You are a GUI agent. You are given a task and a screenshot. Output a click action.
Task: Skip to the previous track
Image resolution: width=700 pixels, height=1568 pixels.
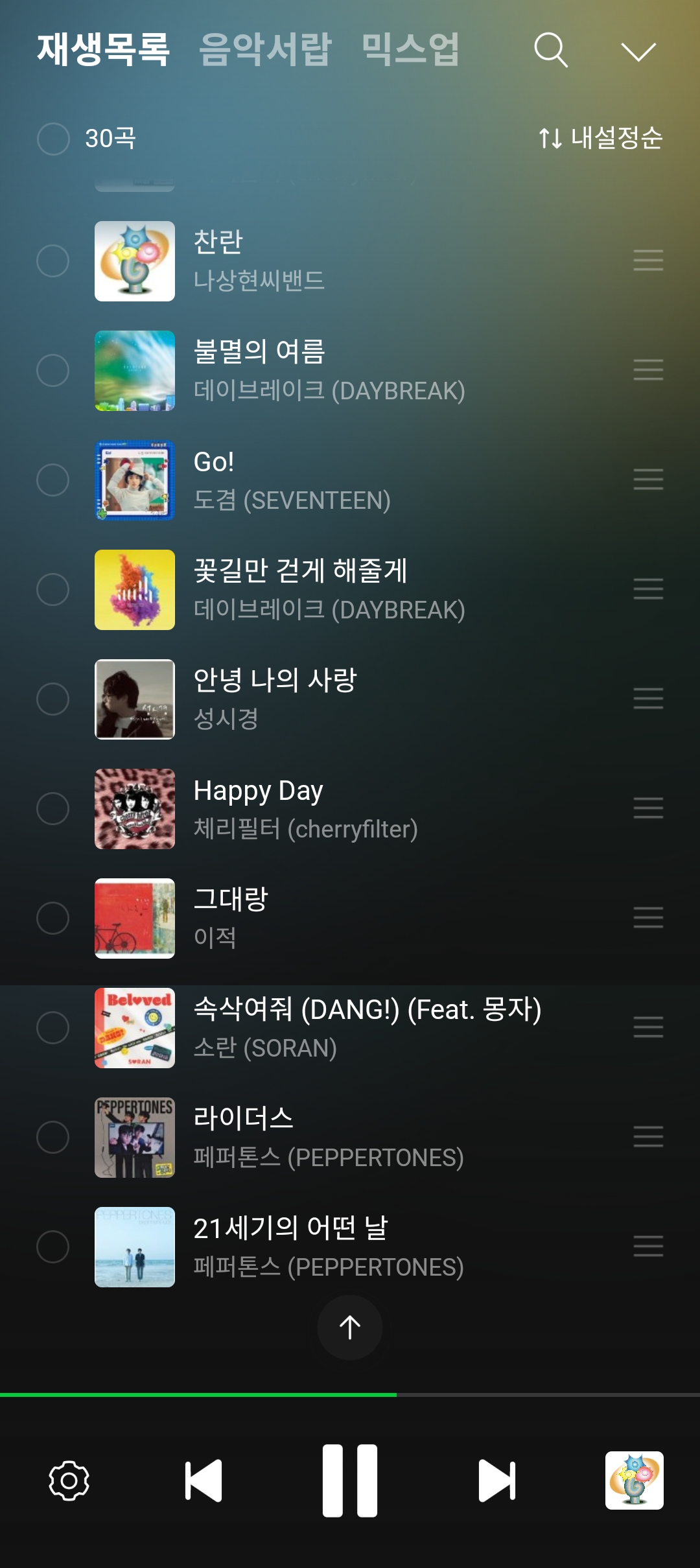pos(204,1480)
